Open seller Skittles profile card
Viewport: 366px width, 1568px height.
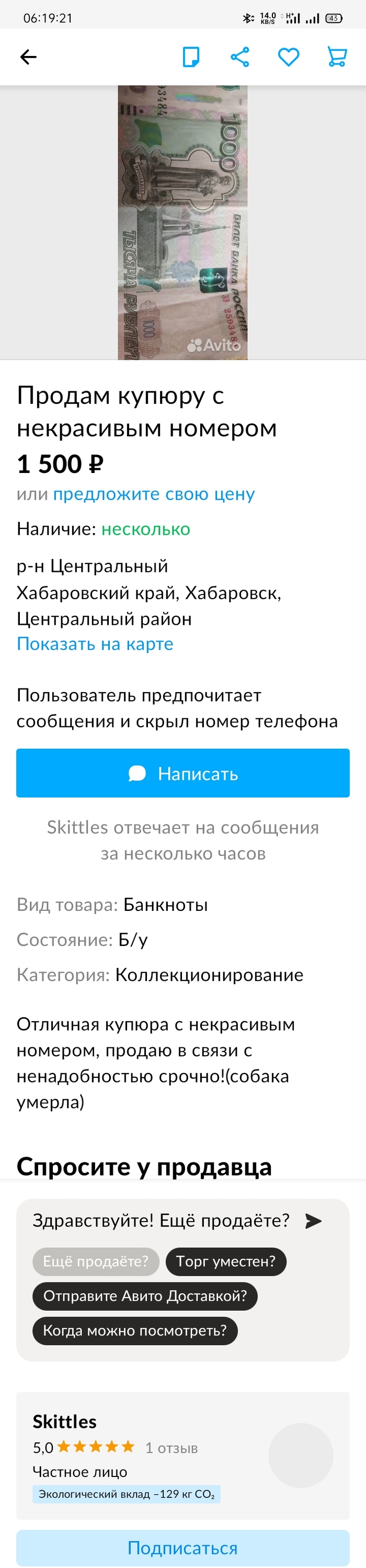182,1455
